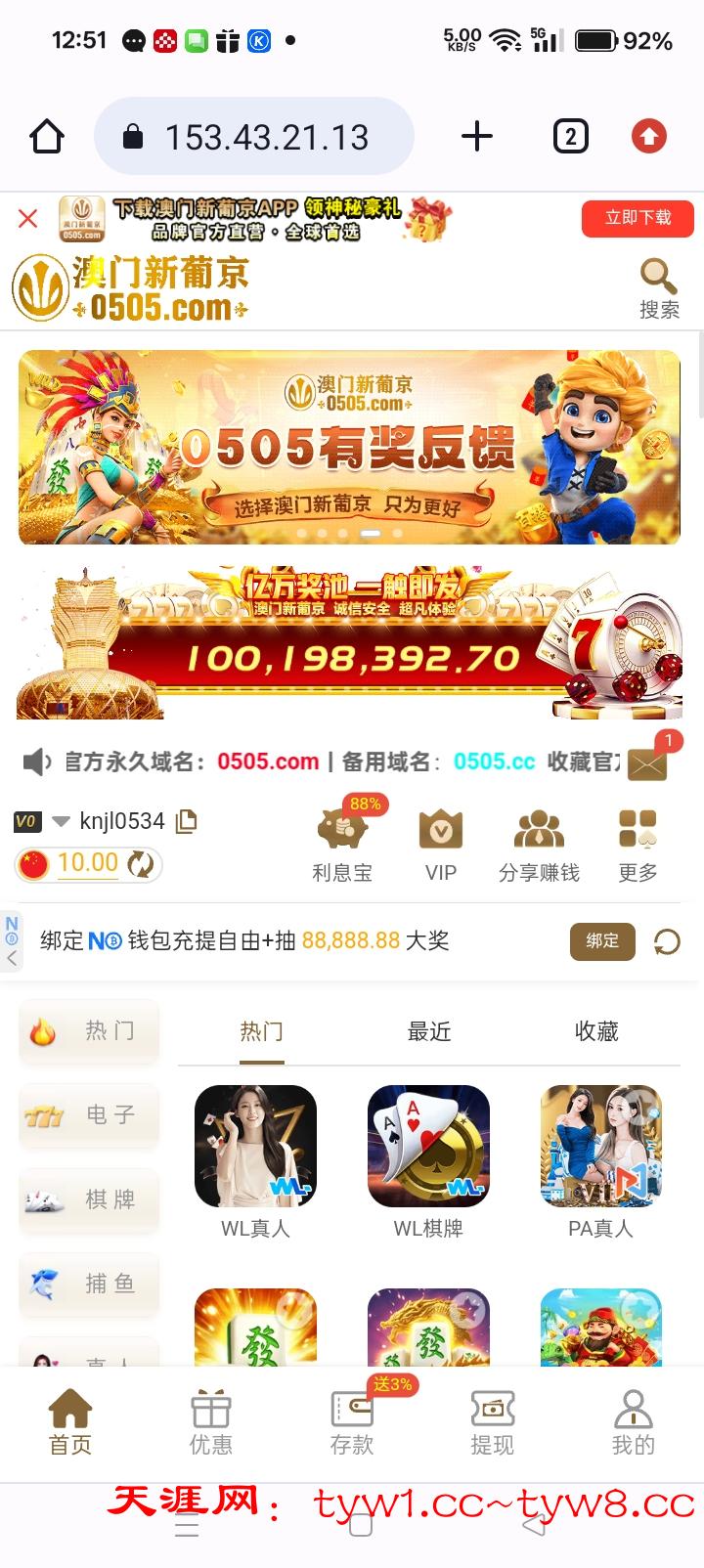Copy the username knjl0534
This screenshot has height=1568, width=704.
pyautogui.click(x=186, y=821)
